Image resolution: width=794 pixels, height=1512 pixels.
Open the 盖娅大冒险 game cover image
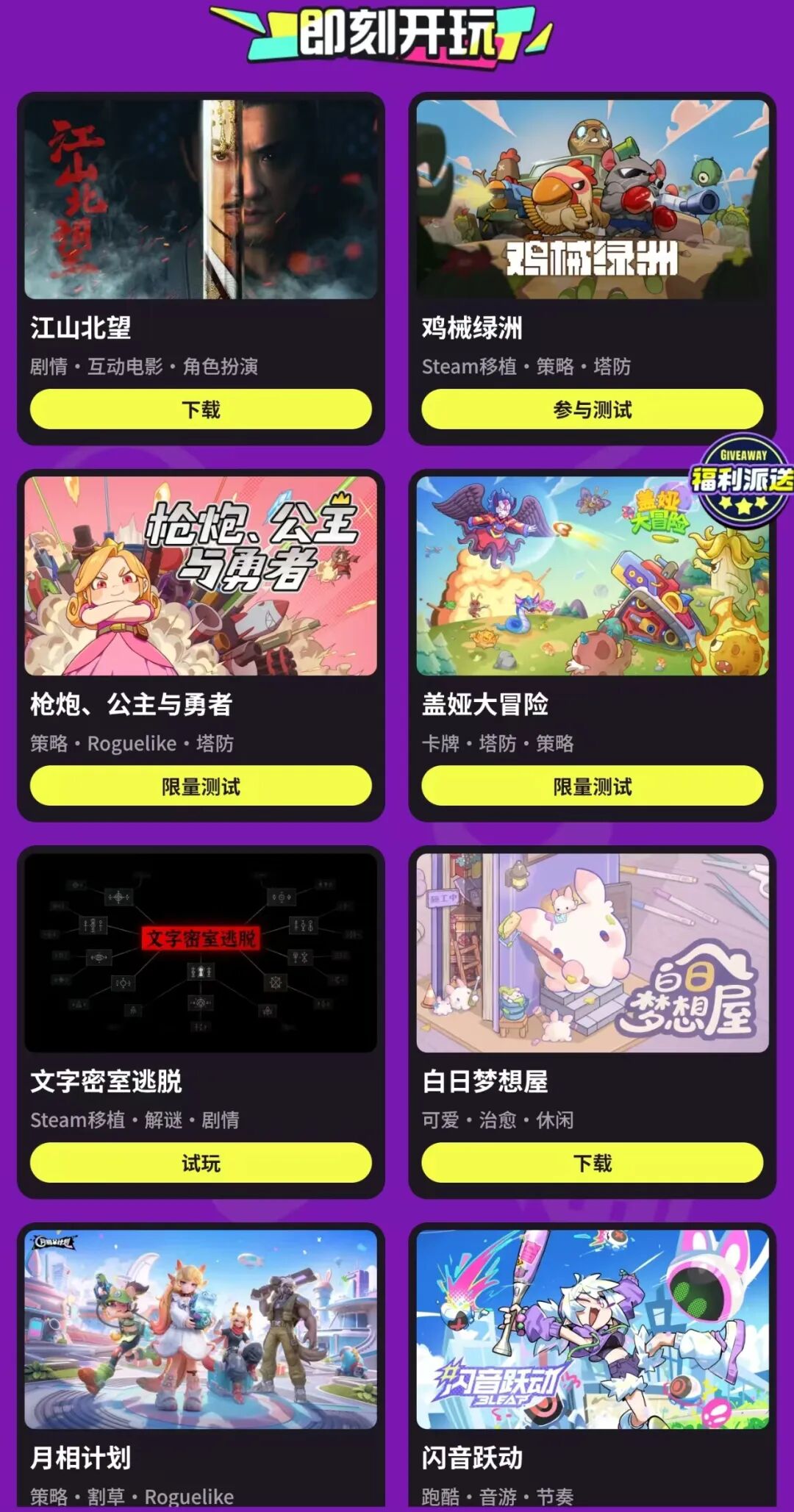pos(593,576)
